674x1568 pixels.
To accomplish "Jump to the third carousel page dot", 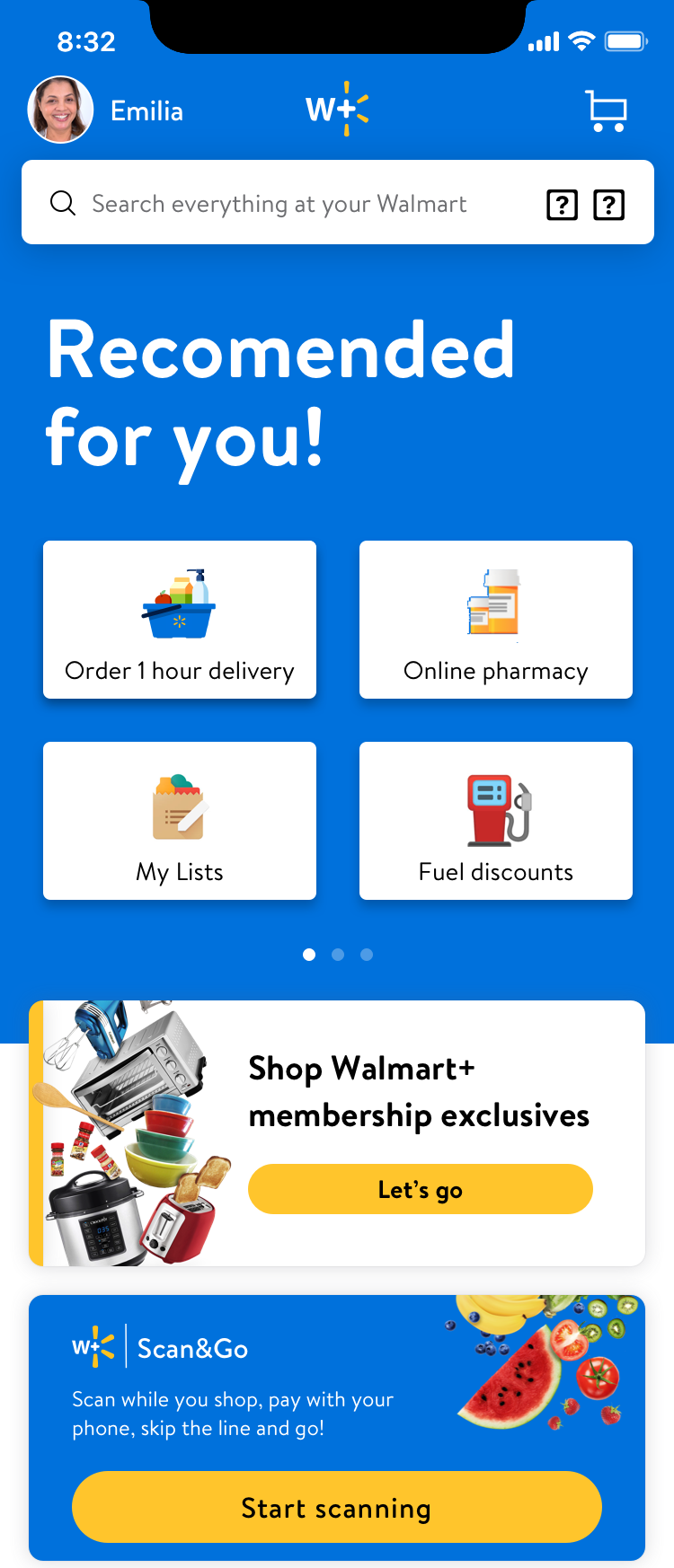I will click(x=367, y=955).
